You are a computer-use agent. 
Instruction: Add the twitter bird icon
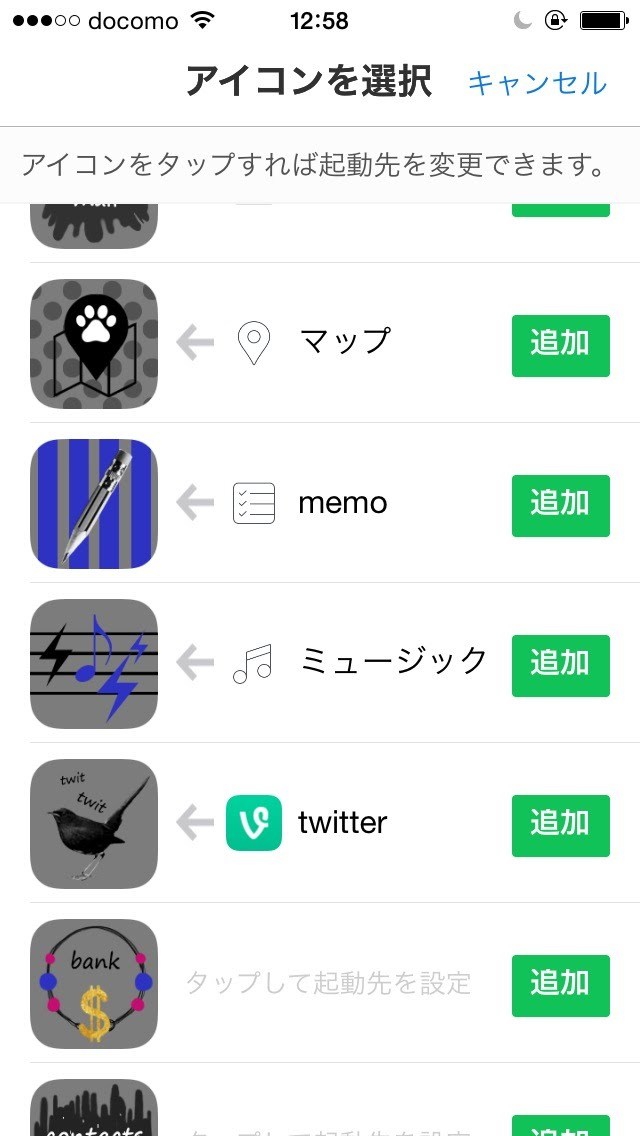click(560, 825)
